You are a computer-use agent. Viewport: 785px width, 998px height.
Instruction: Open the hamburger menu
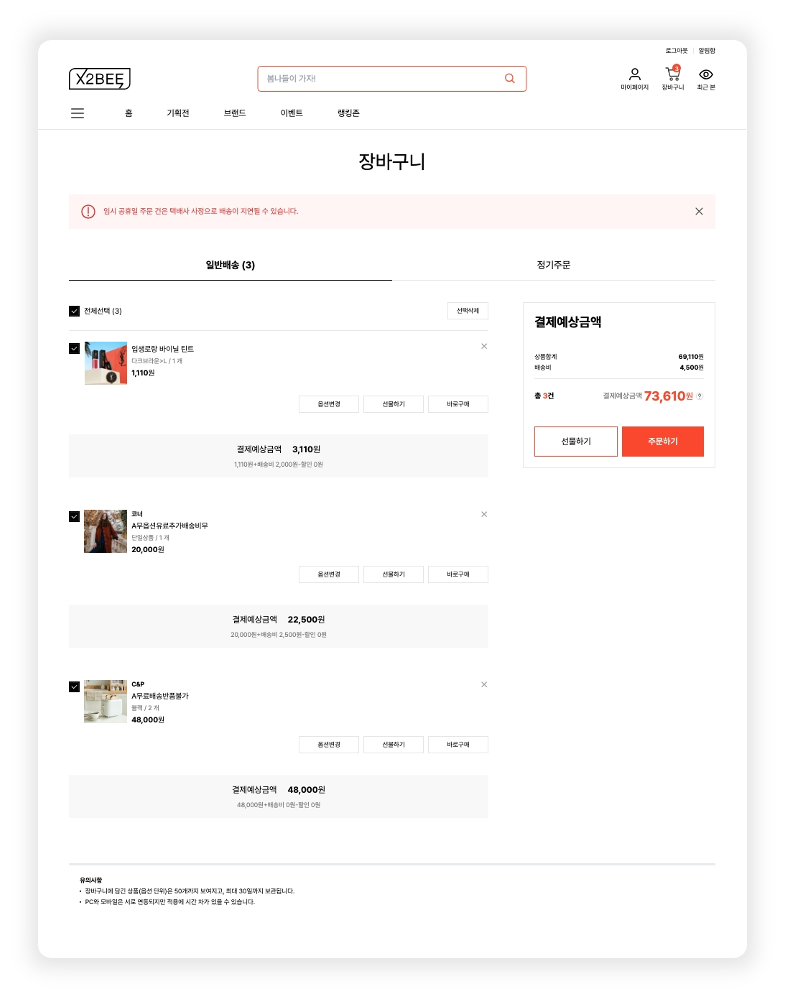click(x=77, y=113)
